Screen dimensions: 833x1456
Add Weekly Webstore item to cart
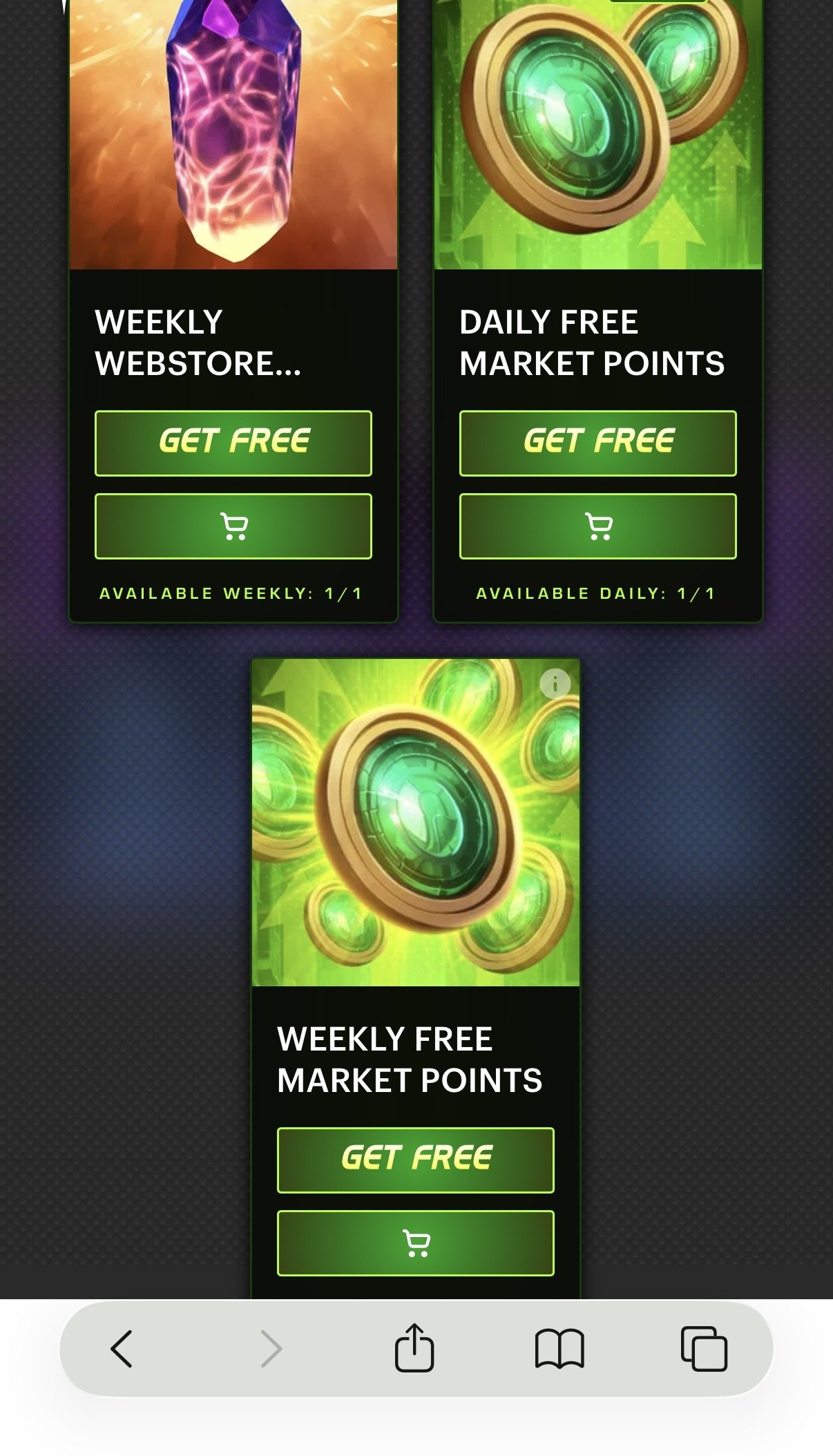pyautogui.click(x=233, y=526)
